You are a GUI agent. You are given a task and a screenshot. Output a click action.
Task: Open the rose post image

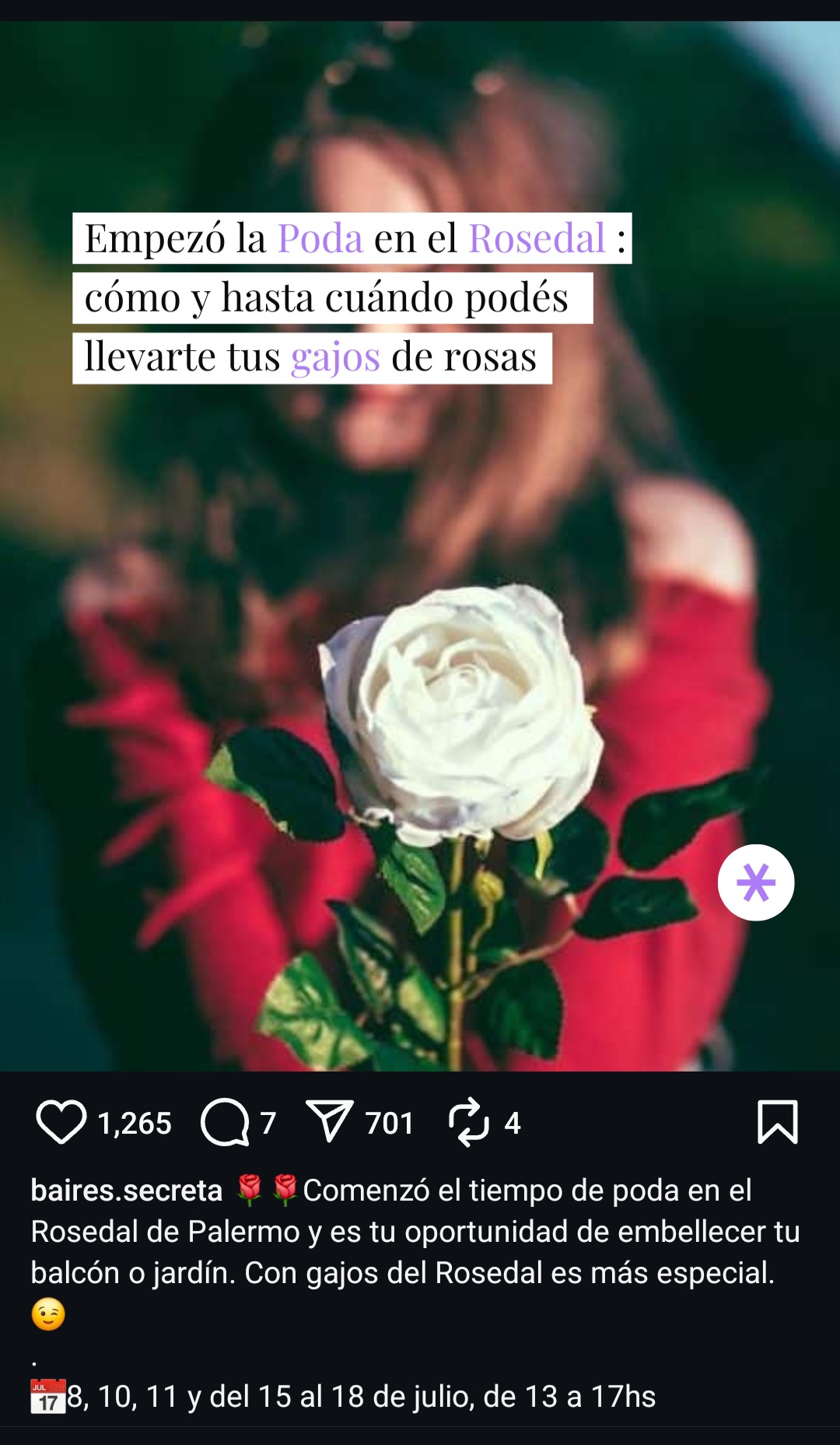(420, 546)
